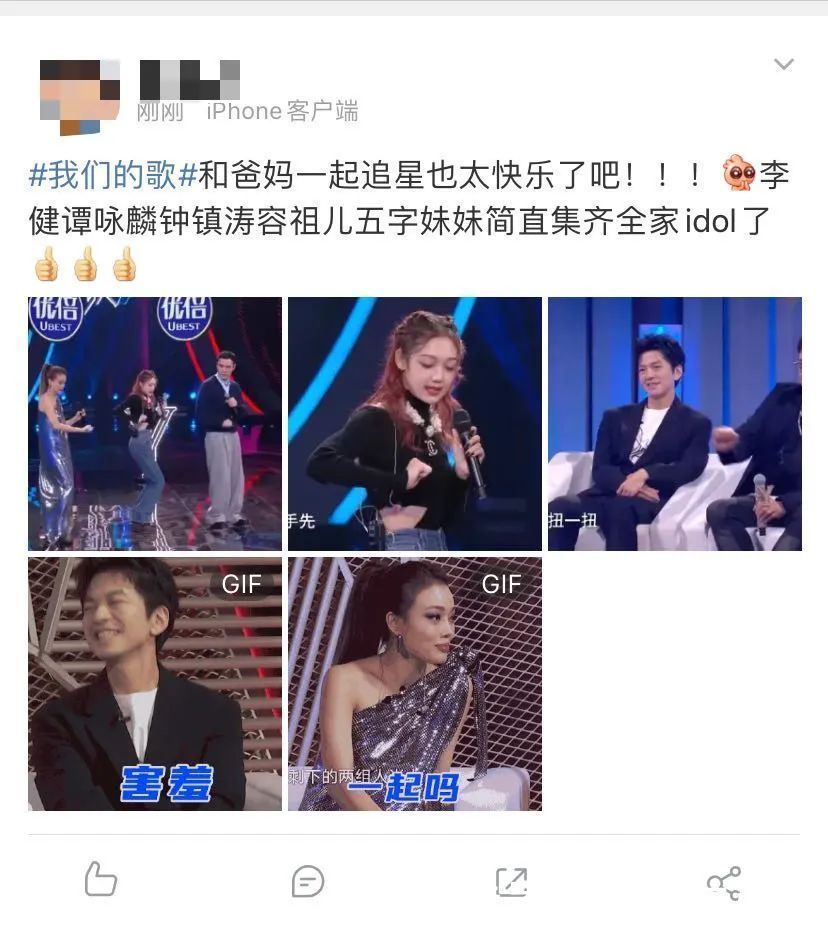Expand post options with the top-right chevron
This screenshot has height=928, width=828.
784,62
